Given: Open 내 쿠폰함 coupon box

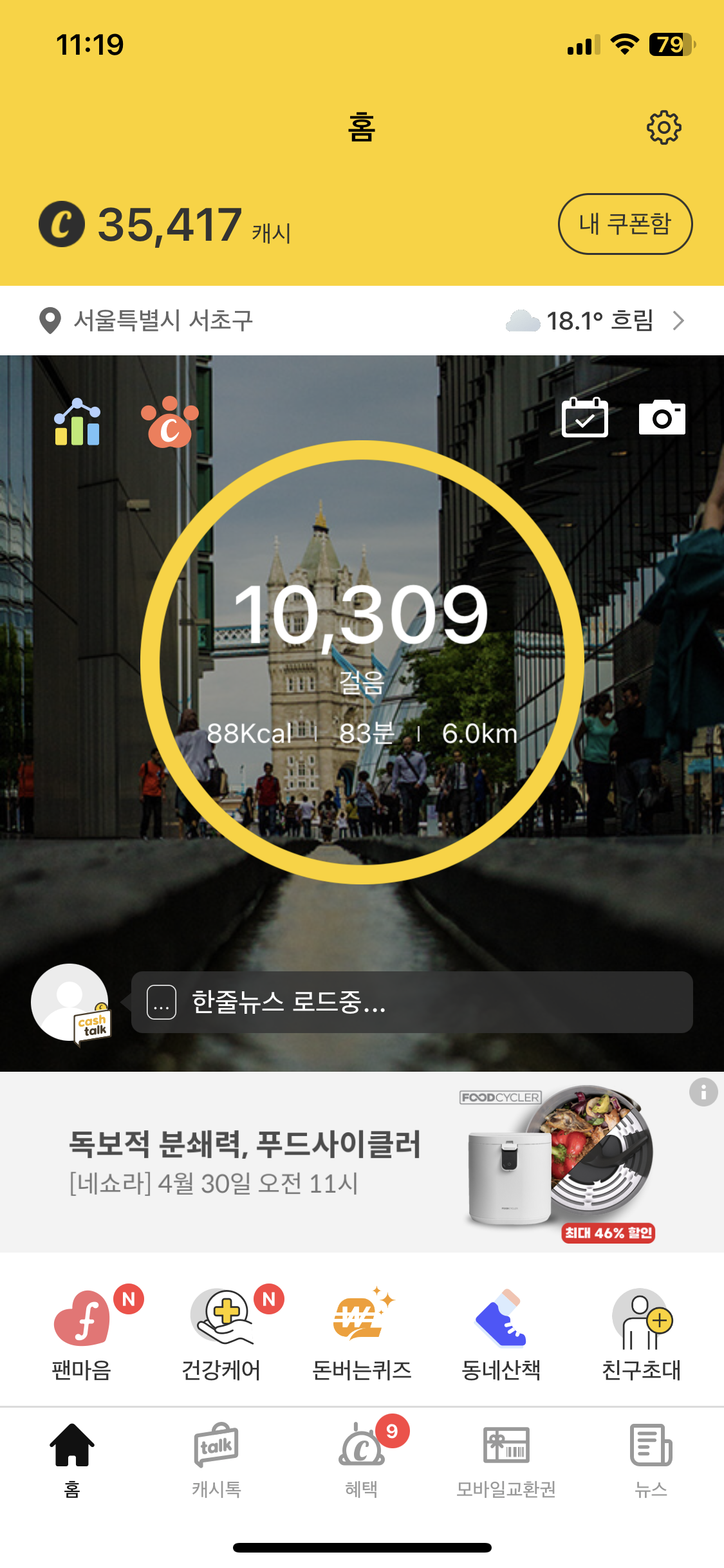Looking at the screenshot, I should (x=625, y=224).
